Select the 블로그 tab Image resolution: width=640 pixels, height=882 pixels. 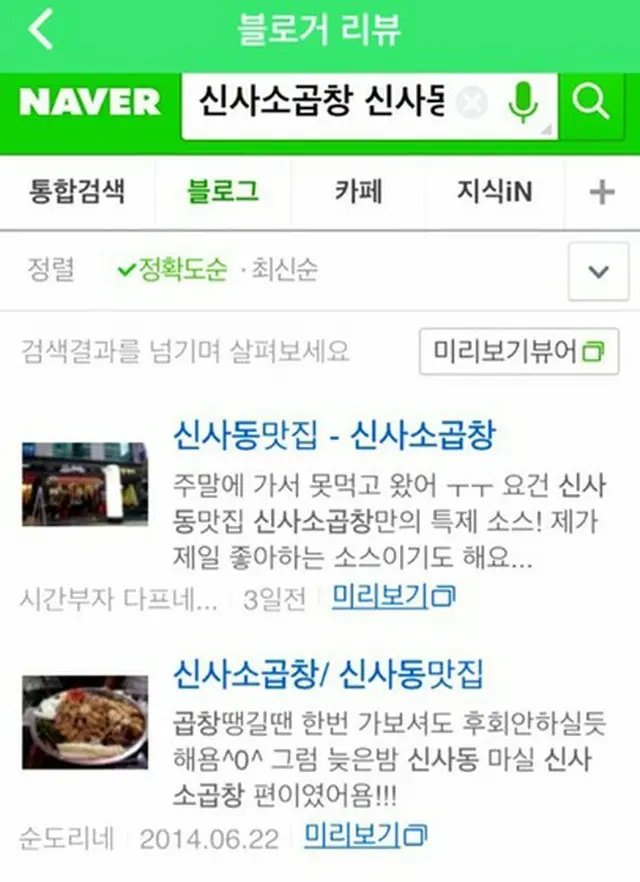(222, 191)
